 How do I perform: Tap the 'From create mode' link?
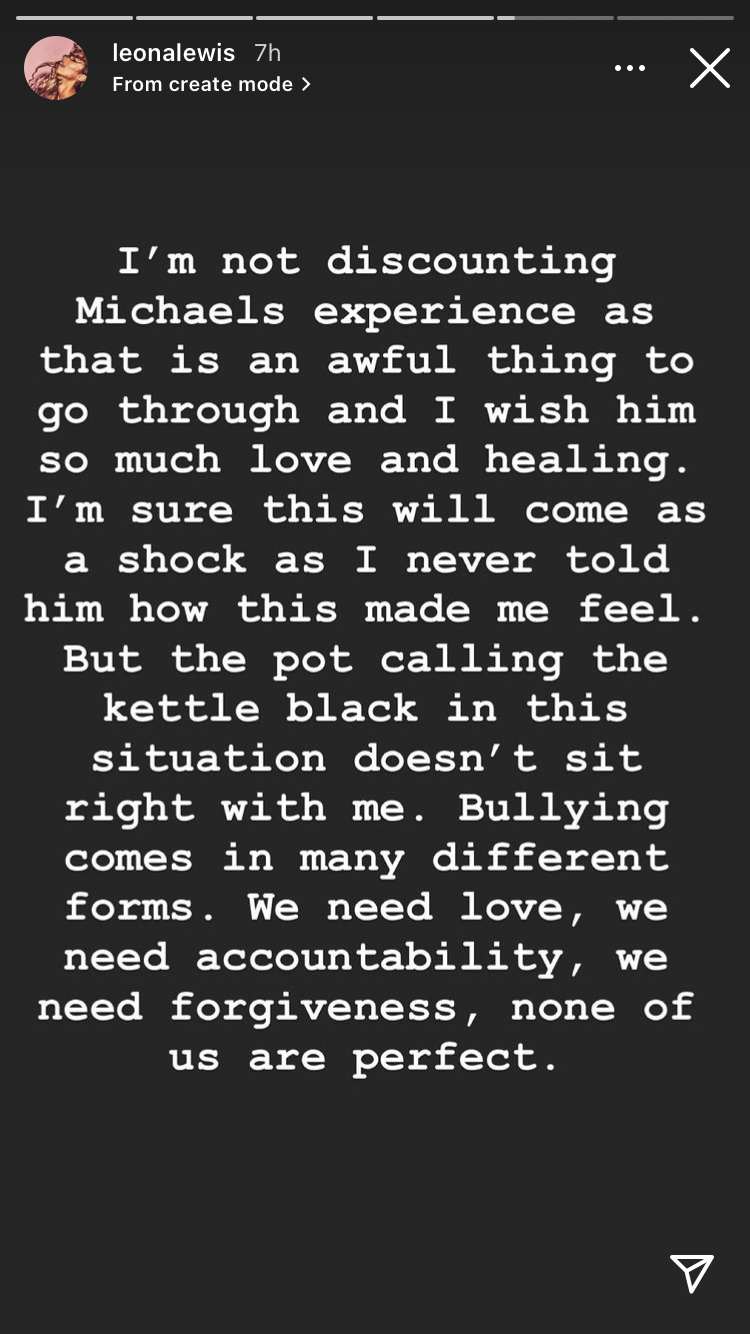[211, 84]
